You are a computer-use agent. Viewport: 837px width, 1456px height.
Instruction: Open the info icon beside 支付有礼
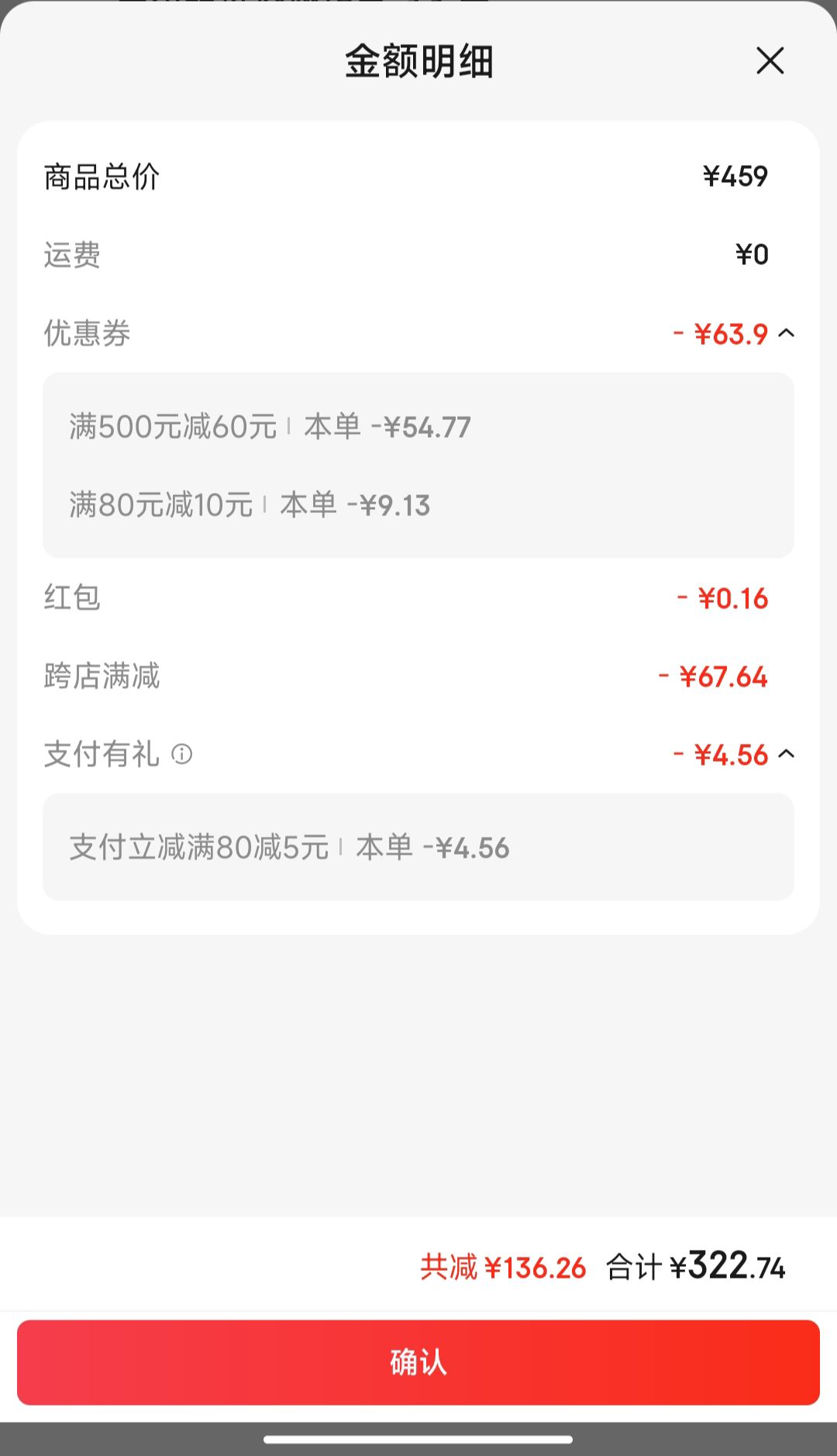coord(182,754)
